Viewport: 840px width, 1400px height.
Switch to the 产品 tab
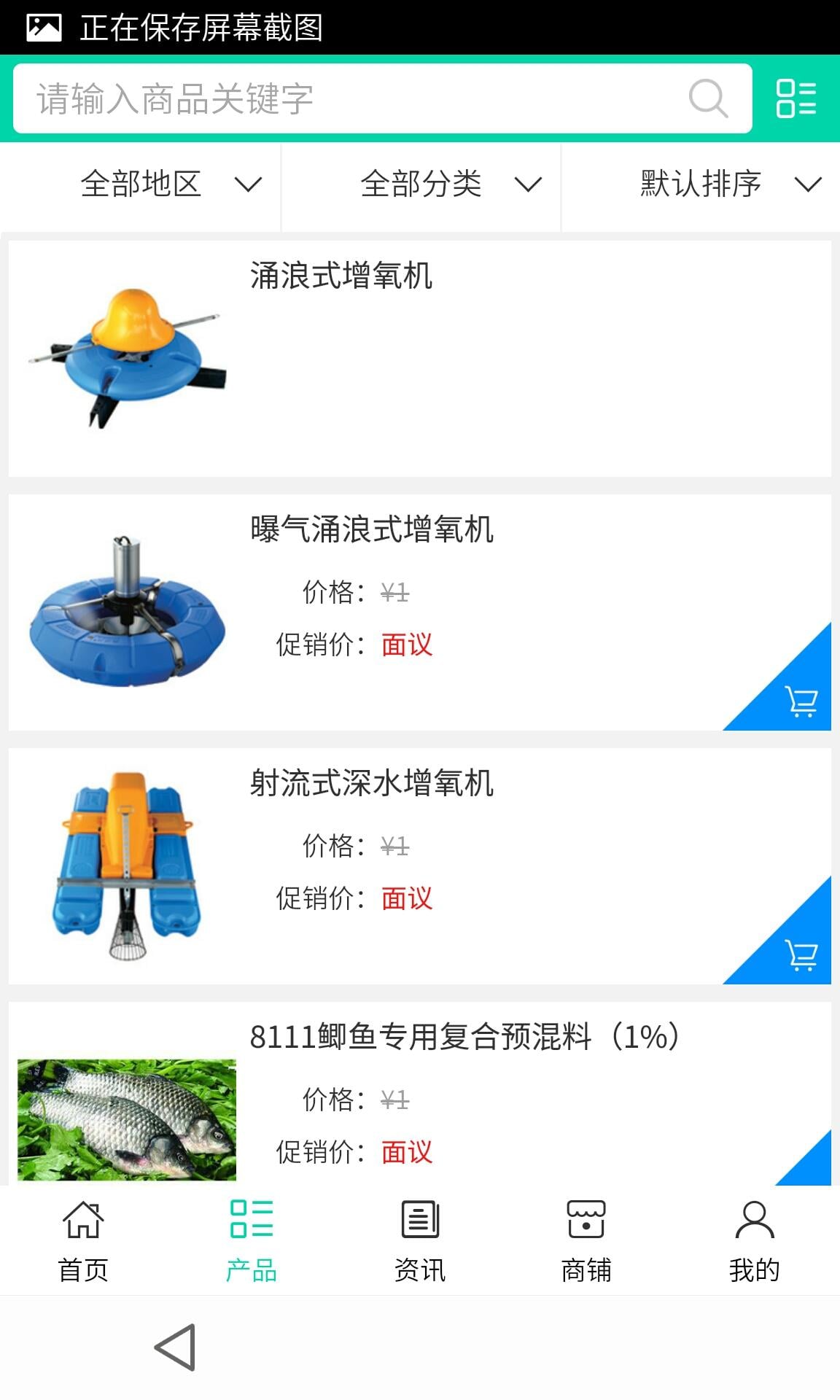(252, 1240)
